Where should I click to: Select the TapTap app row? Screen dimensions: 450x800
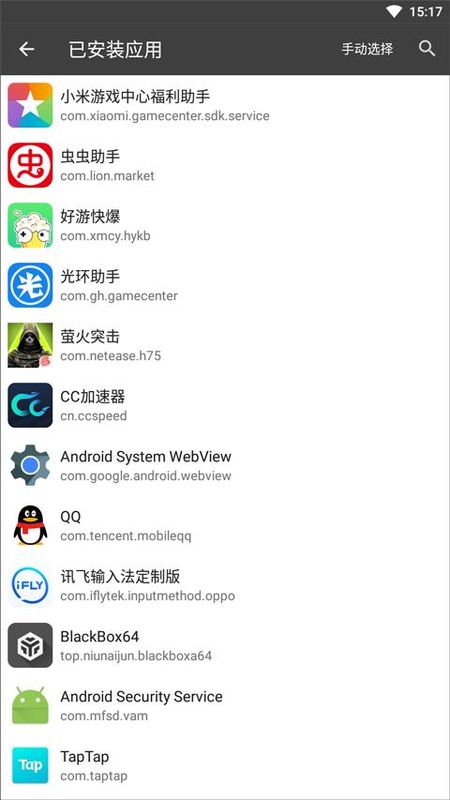[225, 765]
